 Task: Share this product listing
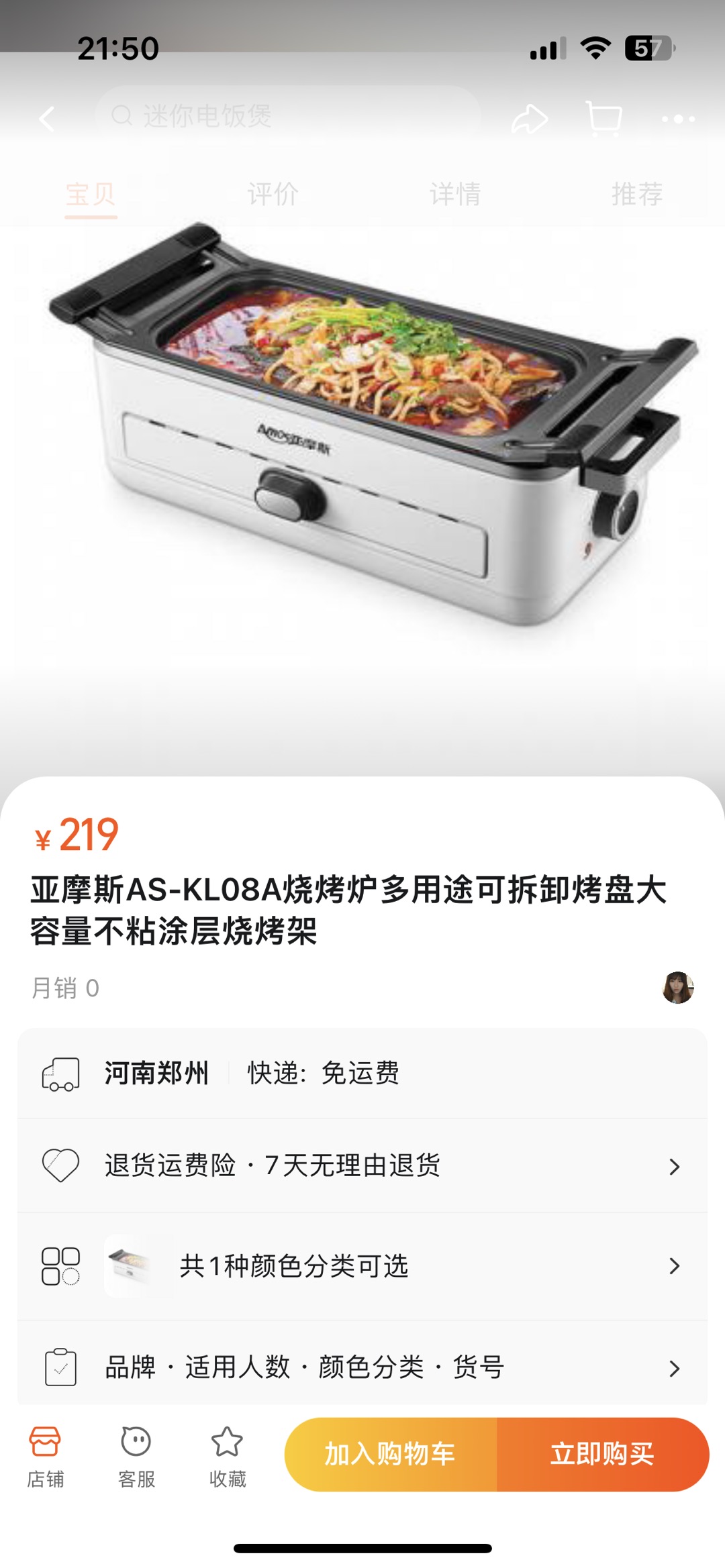530,119
